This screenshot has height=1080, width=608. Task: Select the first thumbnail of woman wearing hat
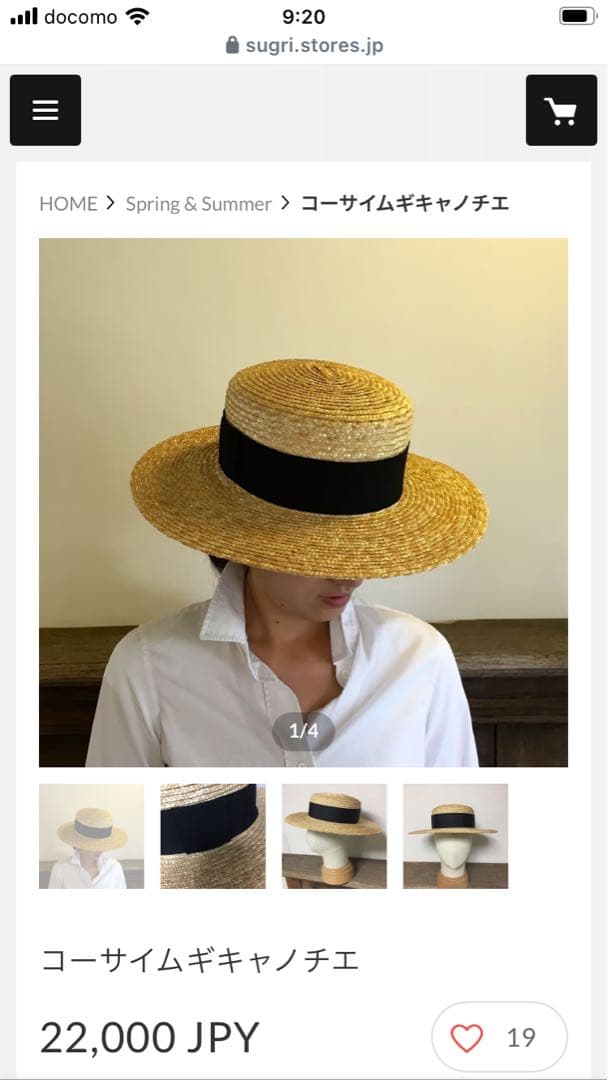coord(91,836)
